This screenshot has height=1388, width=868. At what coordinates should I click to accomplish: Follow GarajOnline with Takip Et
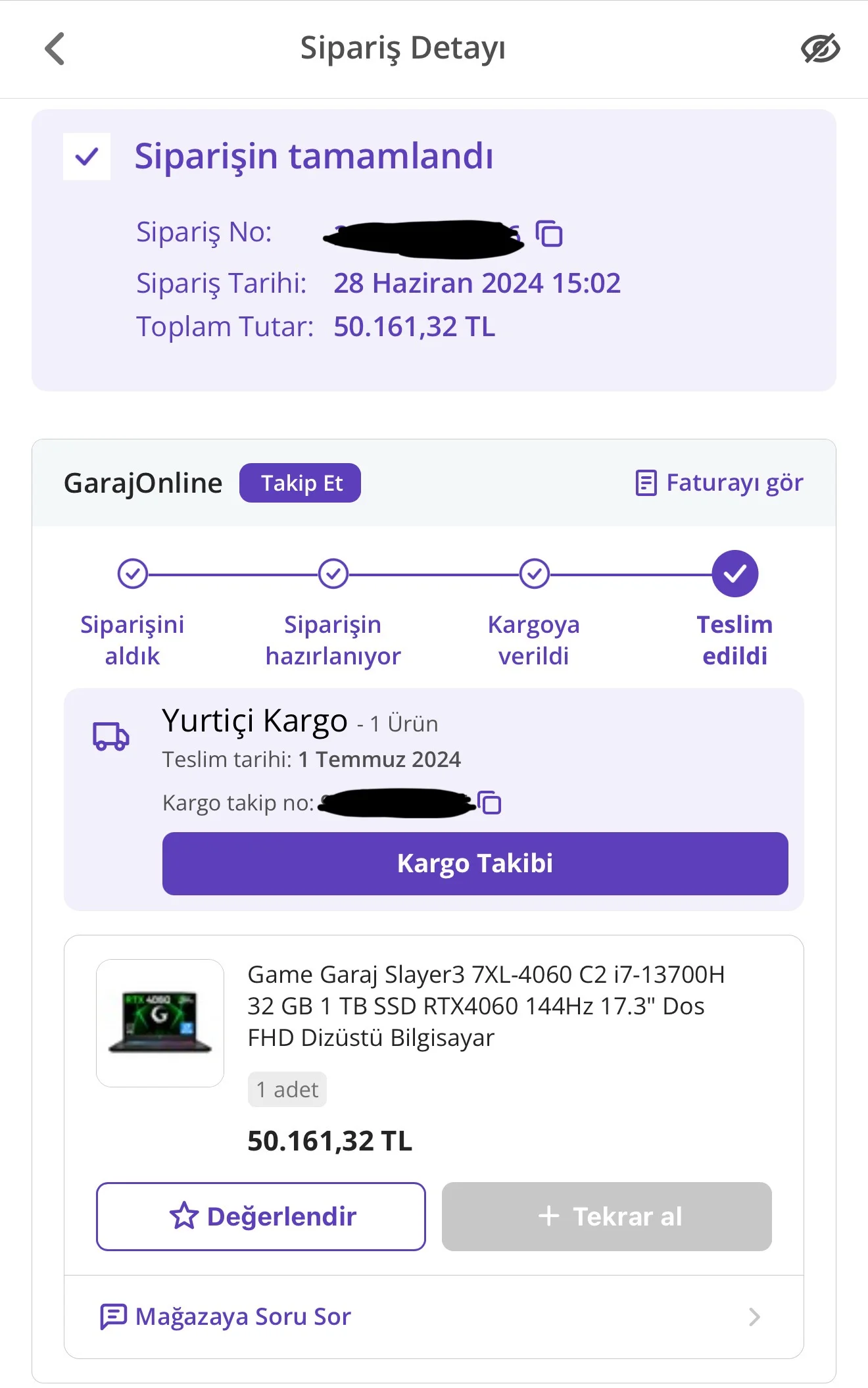click(300, 483)
